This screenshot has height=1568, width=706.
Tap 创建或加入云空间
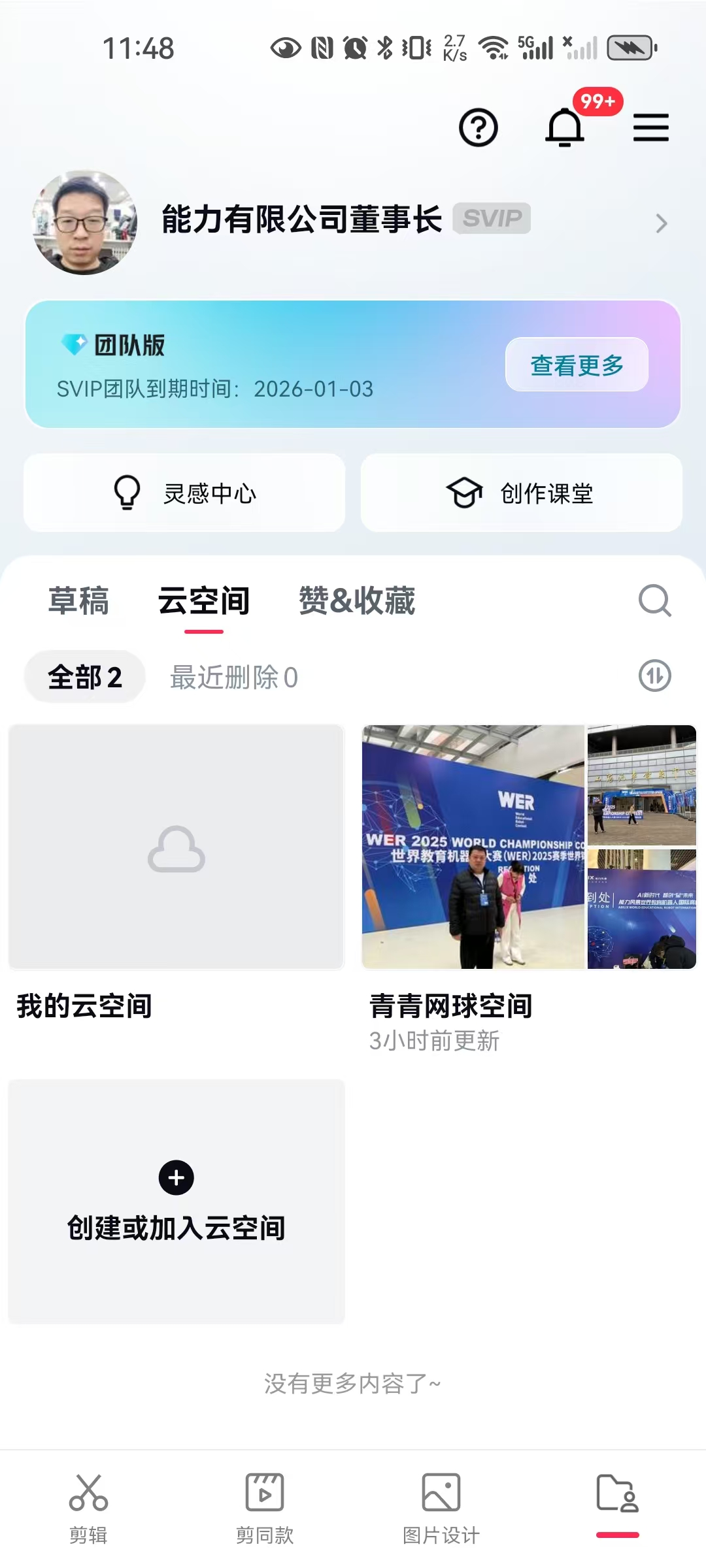pyautogui.click(x=176, y=1202)
